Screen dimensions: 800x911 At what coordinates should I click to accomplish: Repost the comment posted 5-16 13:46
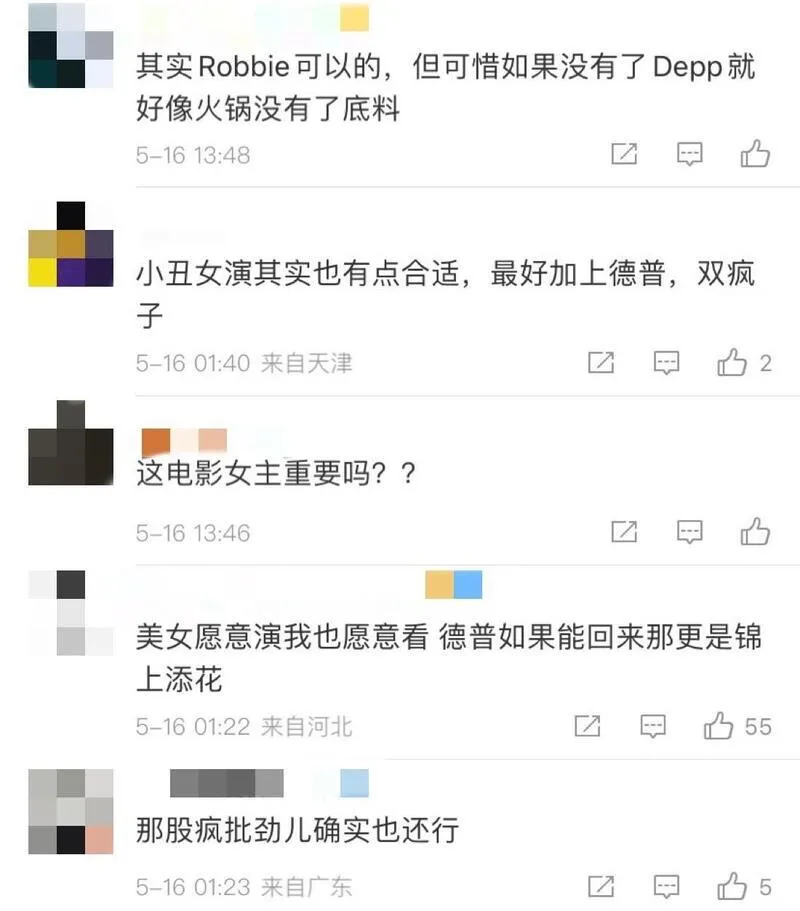(x=624, y=532)
